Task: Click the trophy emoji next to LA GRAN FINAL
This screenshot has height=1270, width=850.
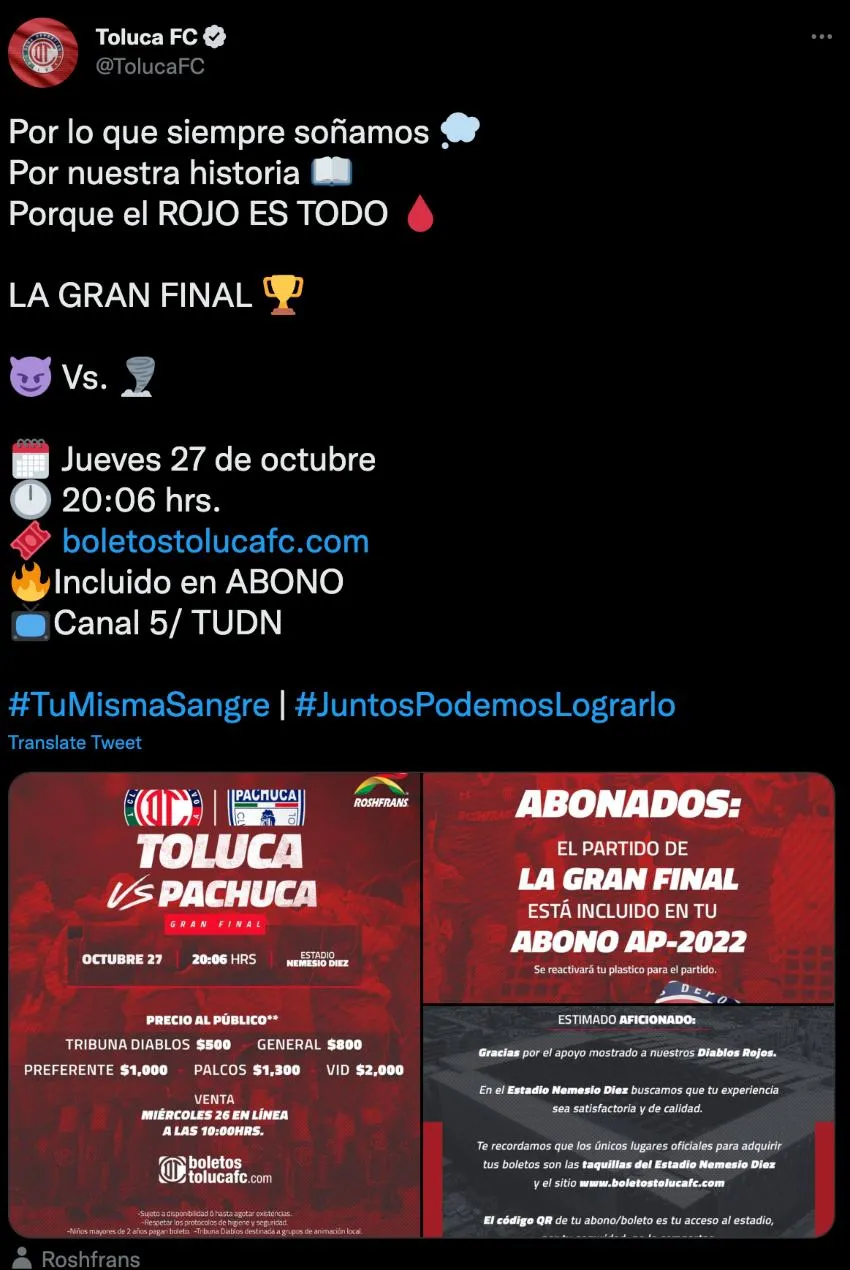Action: click(284, 293)
